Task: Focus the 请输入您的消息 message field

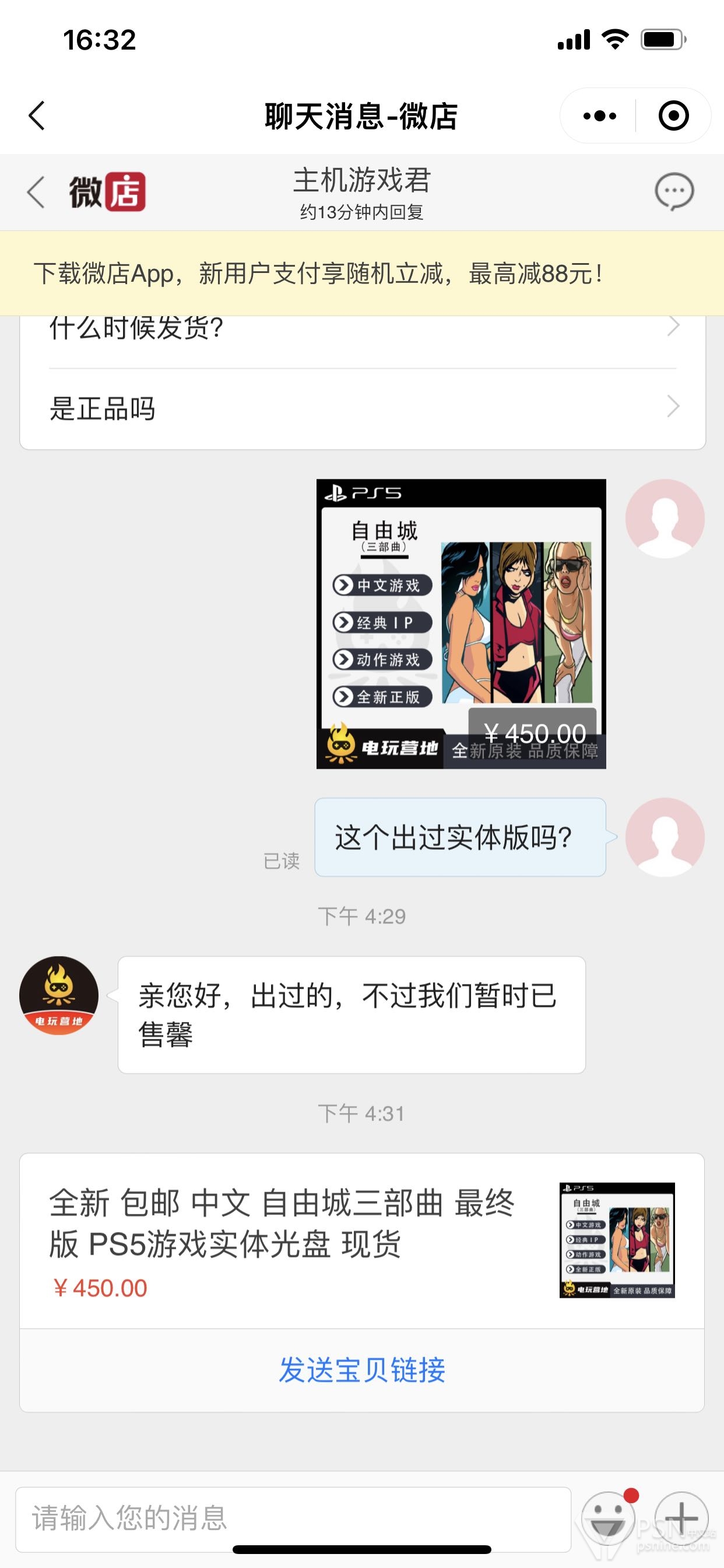Action: 292,1518
